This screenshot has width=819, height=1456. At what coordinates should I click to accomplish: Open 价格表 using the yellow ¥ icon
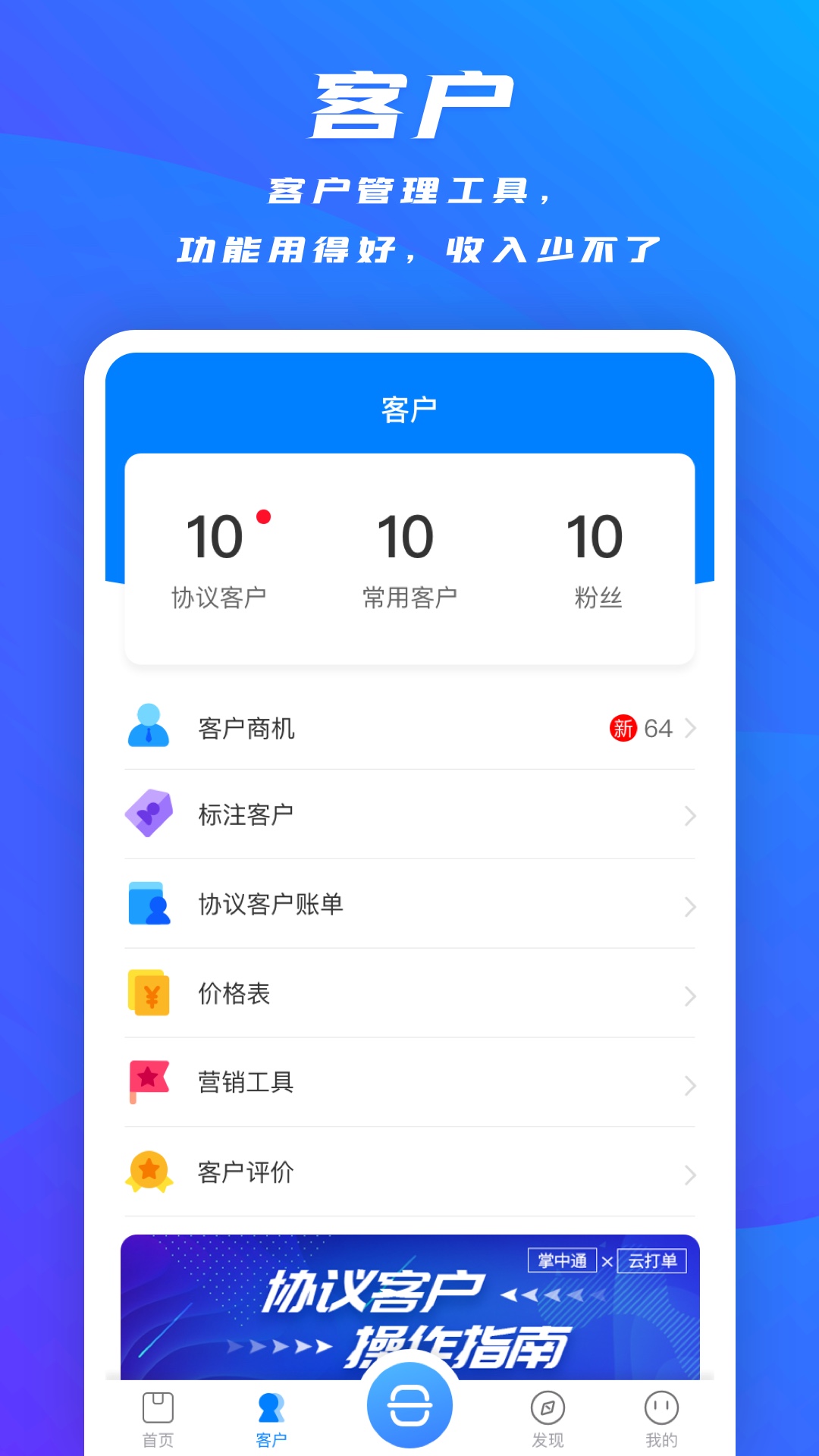(x=149, y=993)
